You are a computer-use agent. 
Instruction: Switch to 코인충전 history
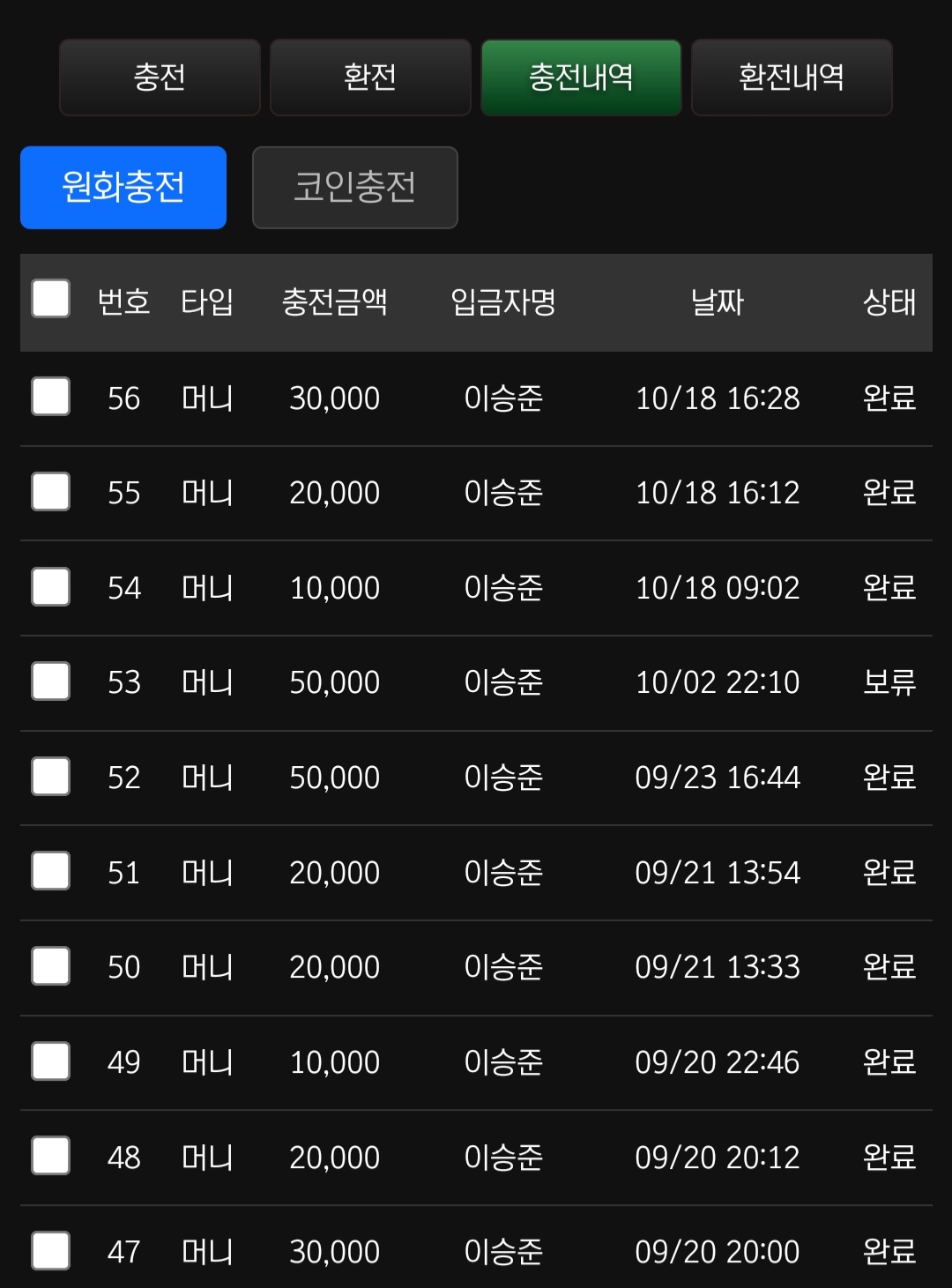(x=354, y=187)
